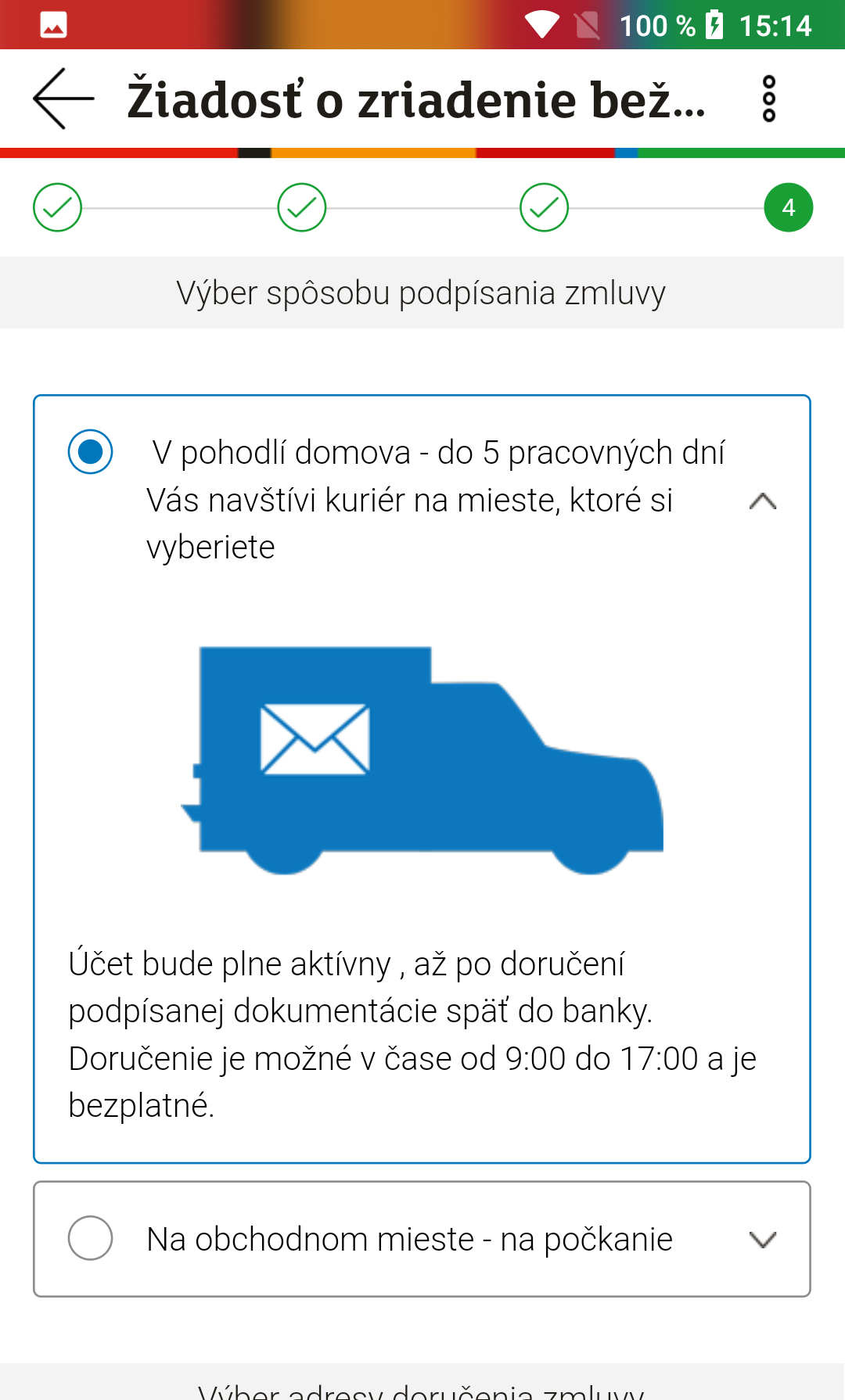Return to the first completed step
845x1400 pixels.
(x=57, y=208)
